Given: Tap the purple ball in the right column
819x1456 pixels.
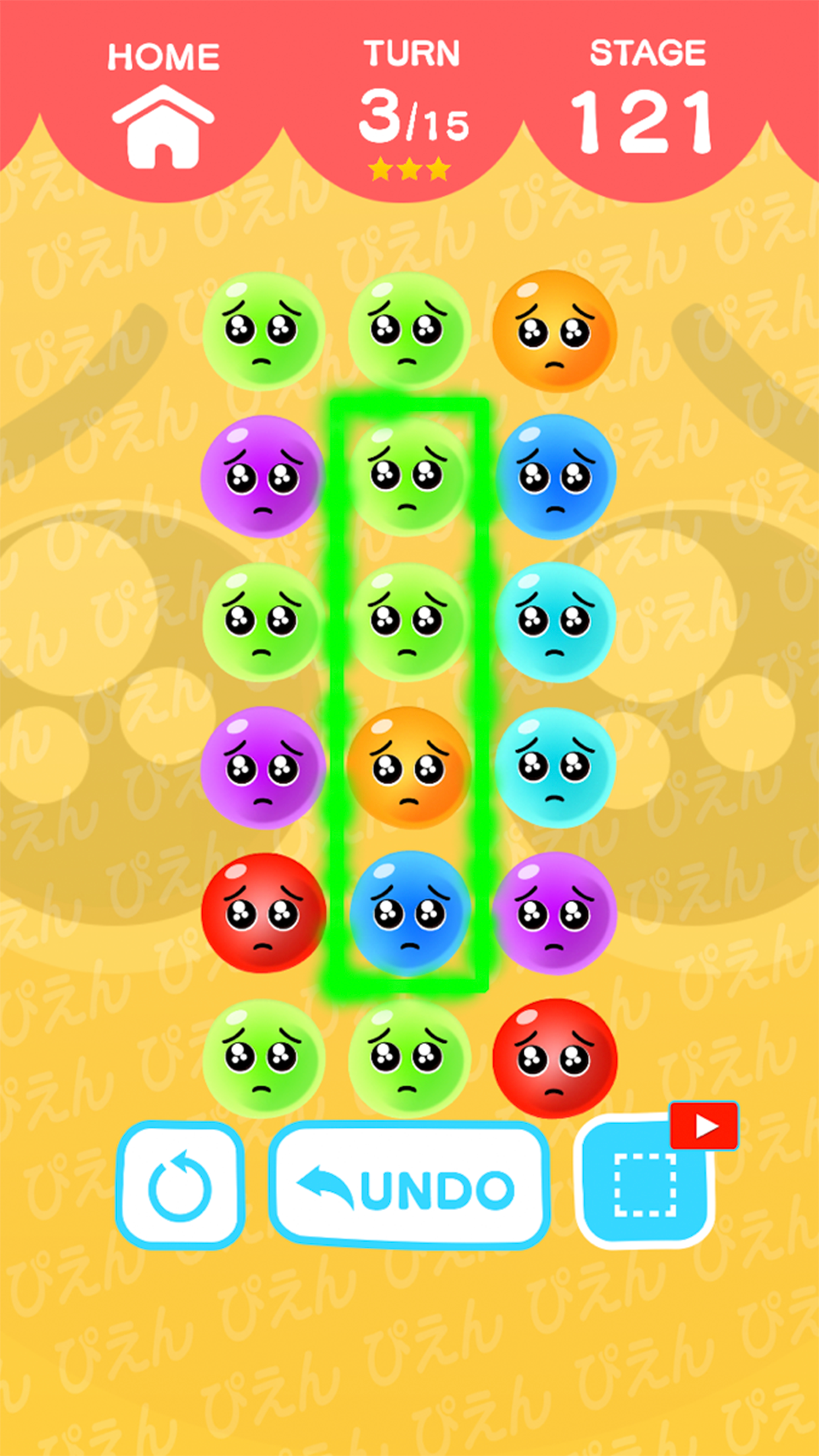Looking at the screenshot, I should [555, 913].
